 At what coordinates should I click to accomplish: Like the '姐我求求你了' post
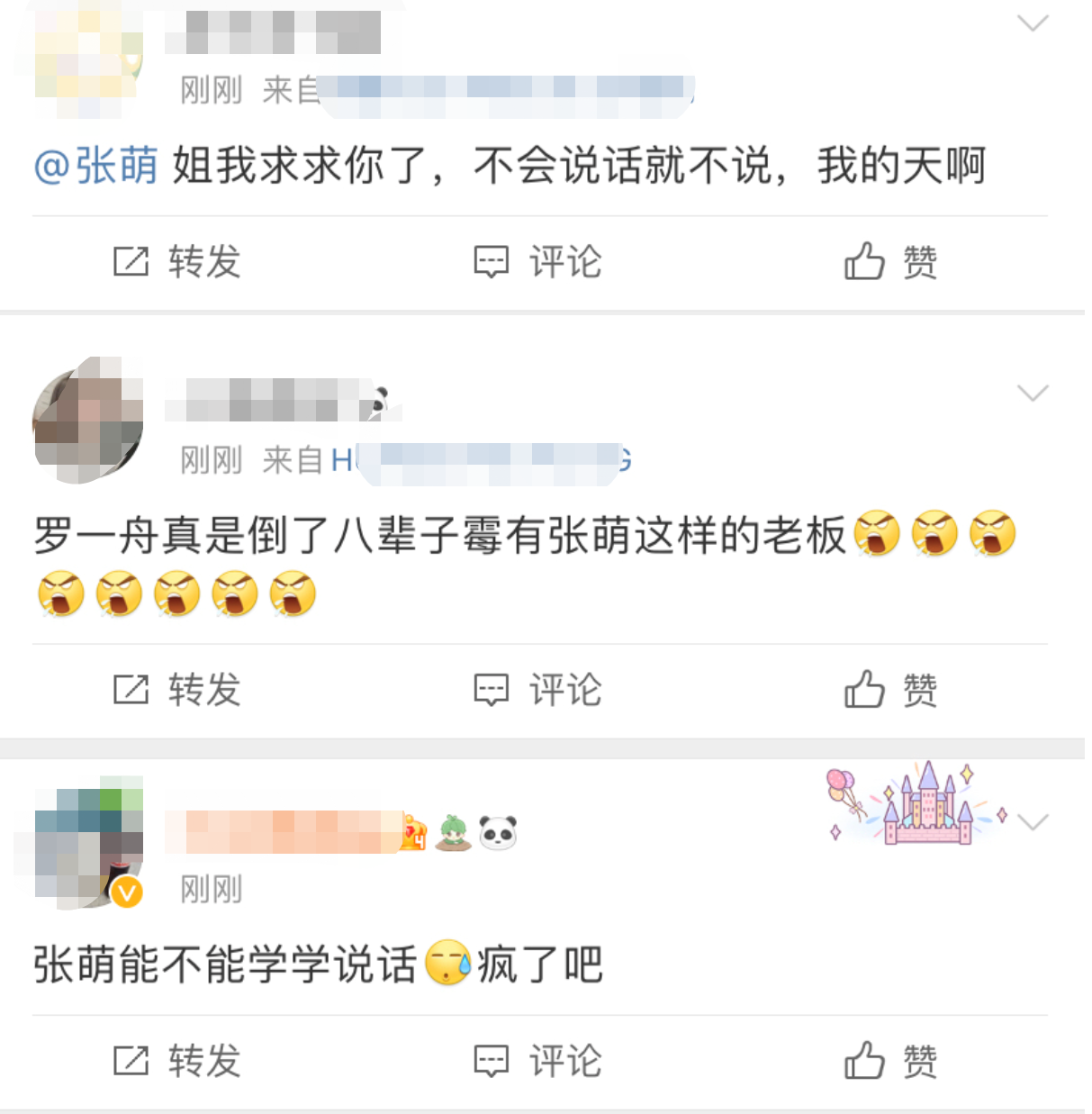point(890,262)
